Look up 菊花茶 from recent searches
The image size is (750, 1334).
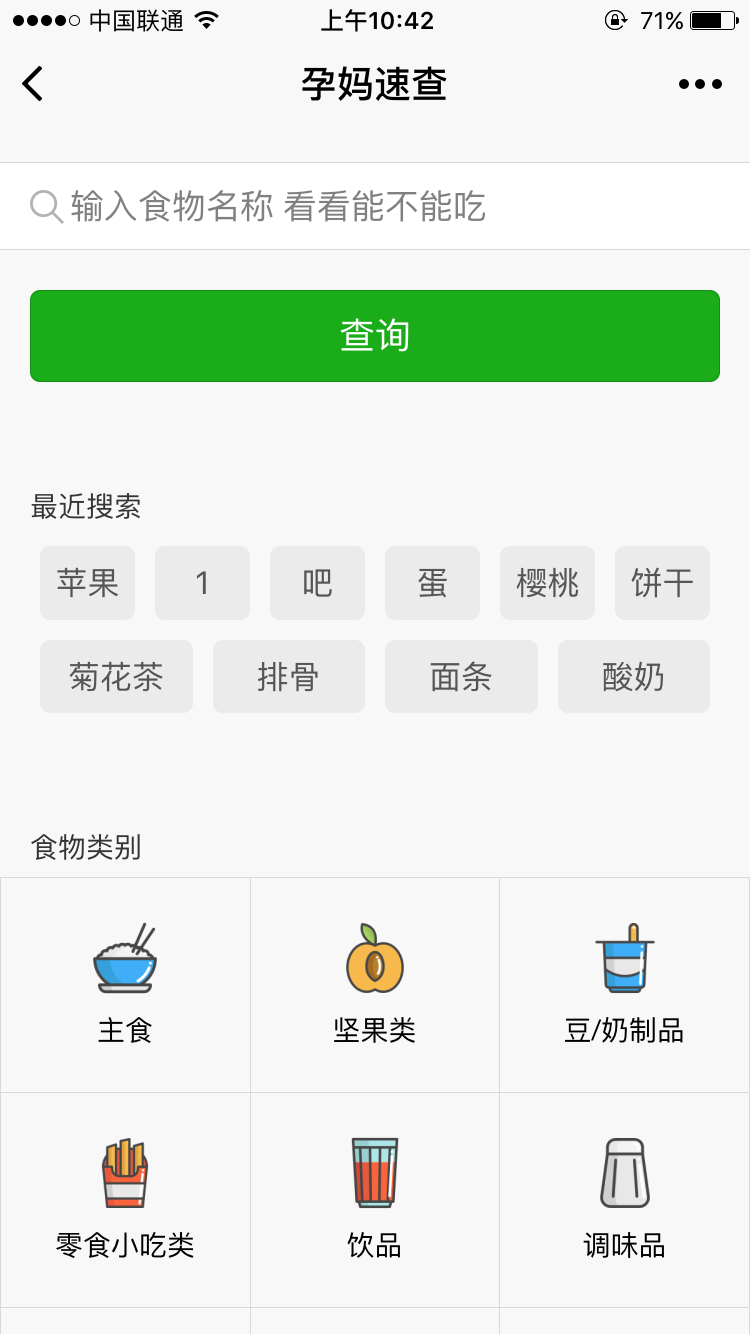[116, 677]
